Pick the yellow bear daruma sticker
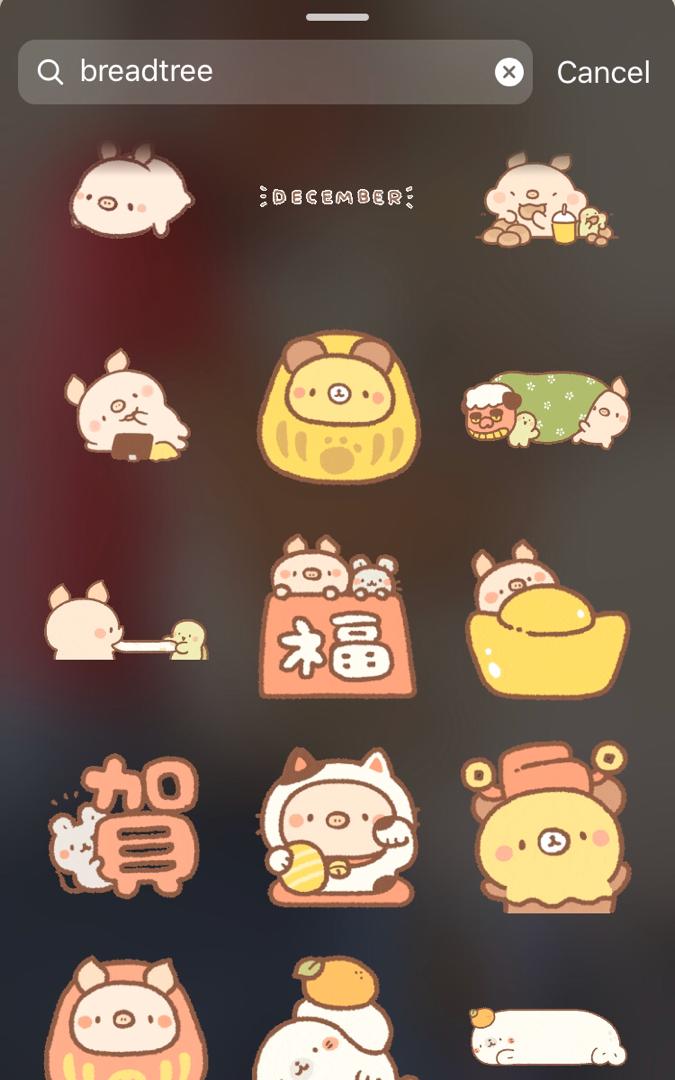Screen dimensions: 675x1080 [338, 406]
